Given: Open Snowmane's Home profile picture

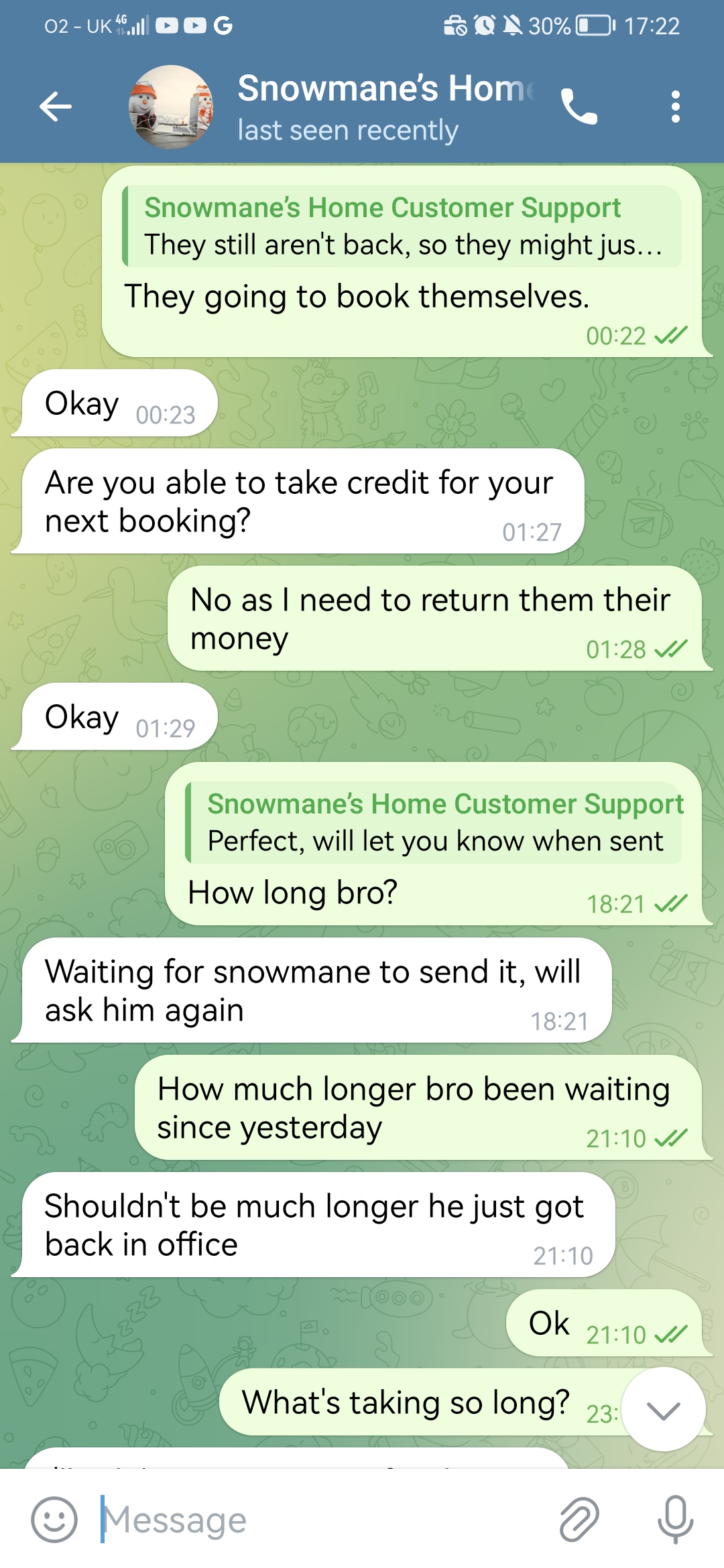Looking at the screenshot, I should (x=171, y=107).
